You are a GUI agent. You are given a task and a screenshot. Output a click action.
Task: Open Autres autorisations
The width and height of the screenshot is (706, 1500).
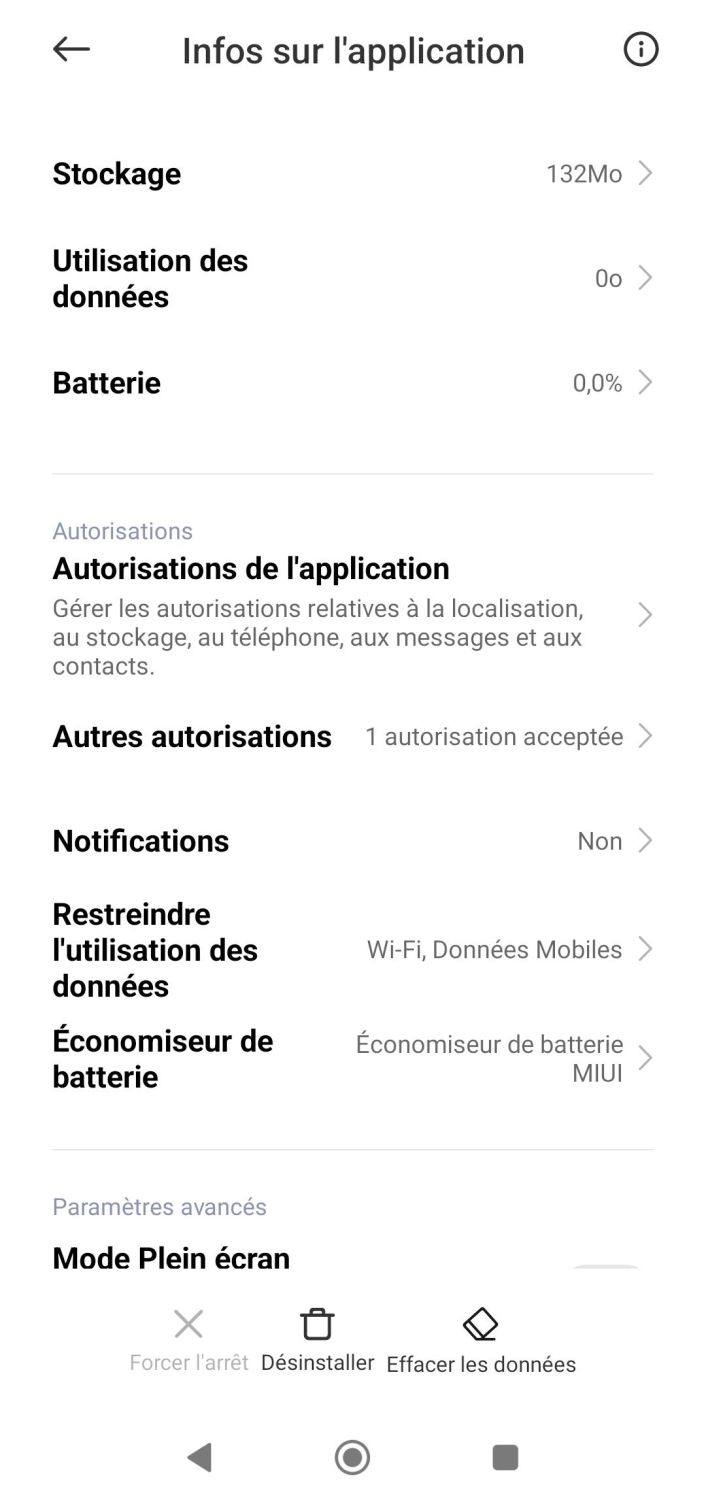click(x=352, y=737)
